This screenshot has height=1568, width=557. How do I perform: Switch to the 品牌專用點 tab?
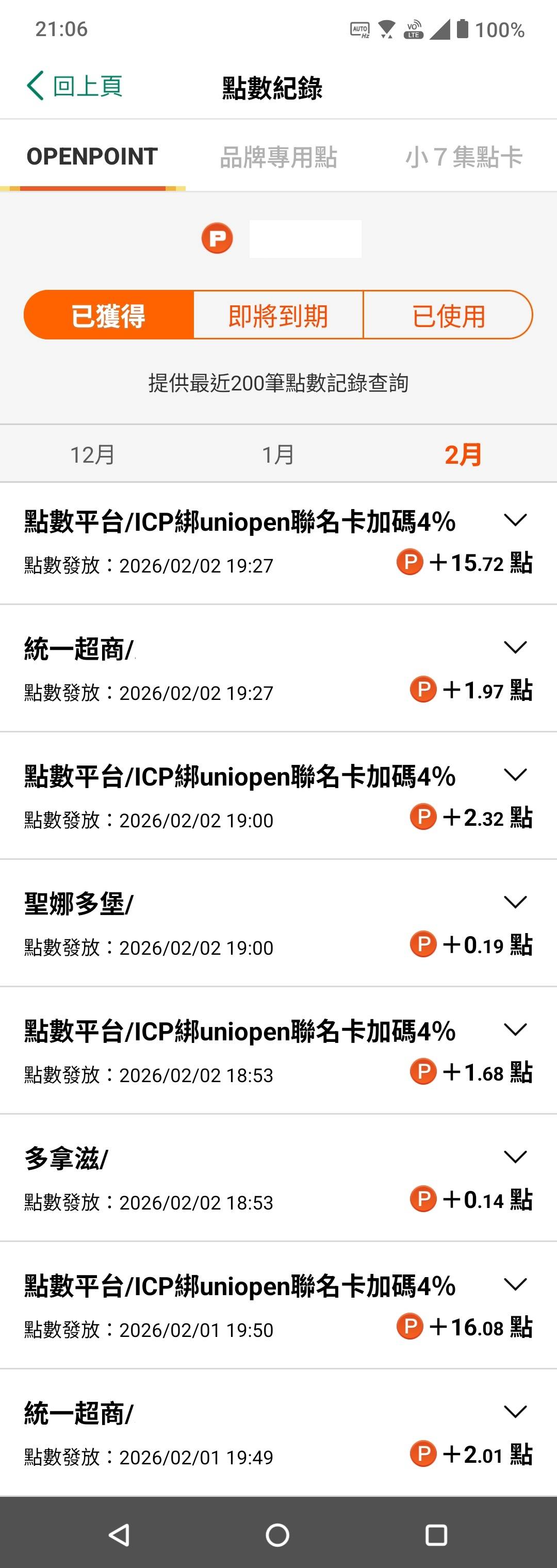(278, 157)
